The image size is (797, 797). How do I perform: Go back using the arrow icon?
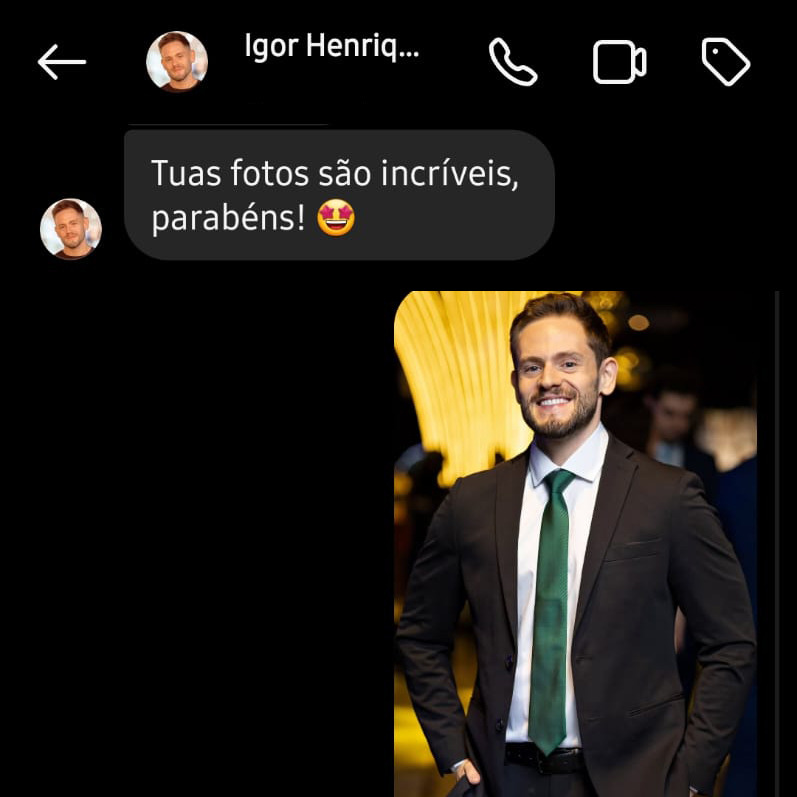pyautogui.click(x=62, y=62)
